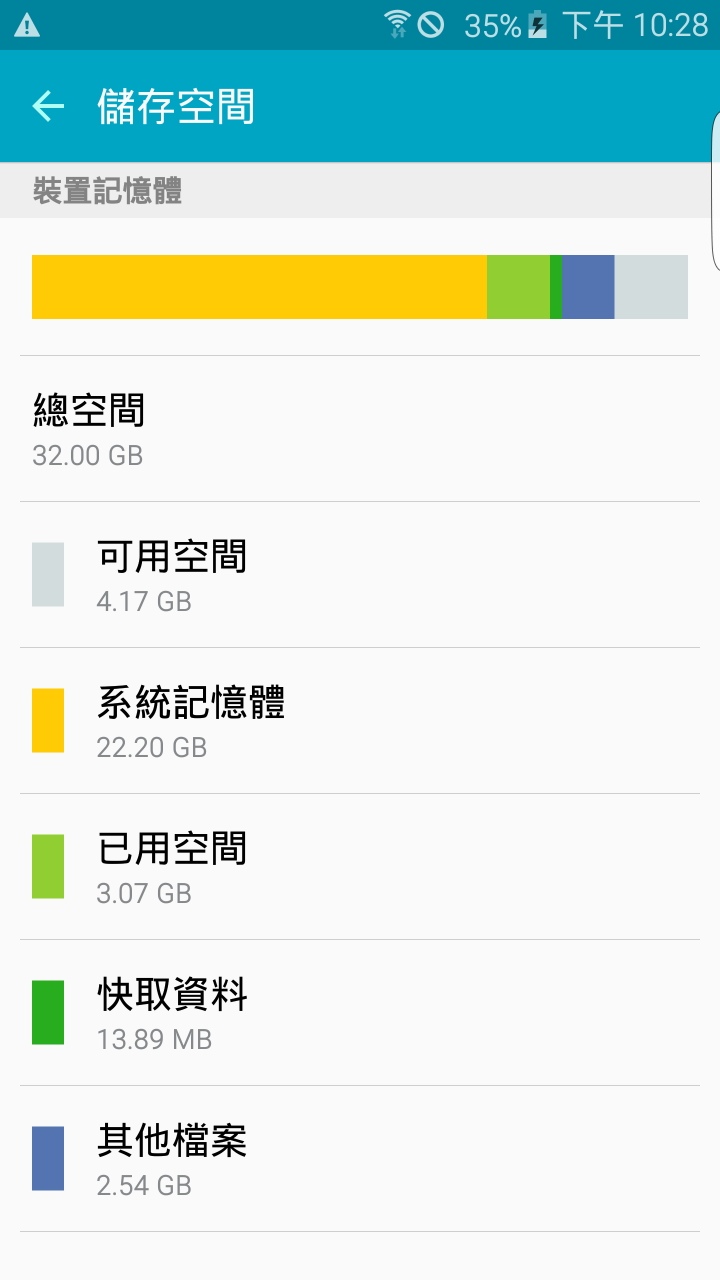Open the 系統記憶體 row
The width and height of the screenshot is (720, 1280).
360,721
